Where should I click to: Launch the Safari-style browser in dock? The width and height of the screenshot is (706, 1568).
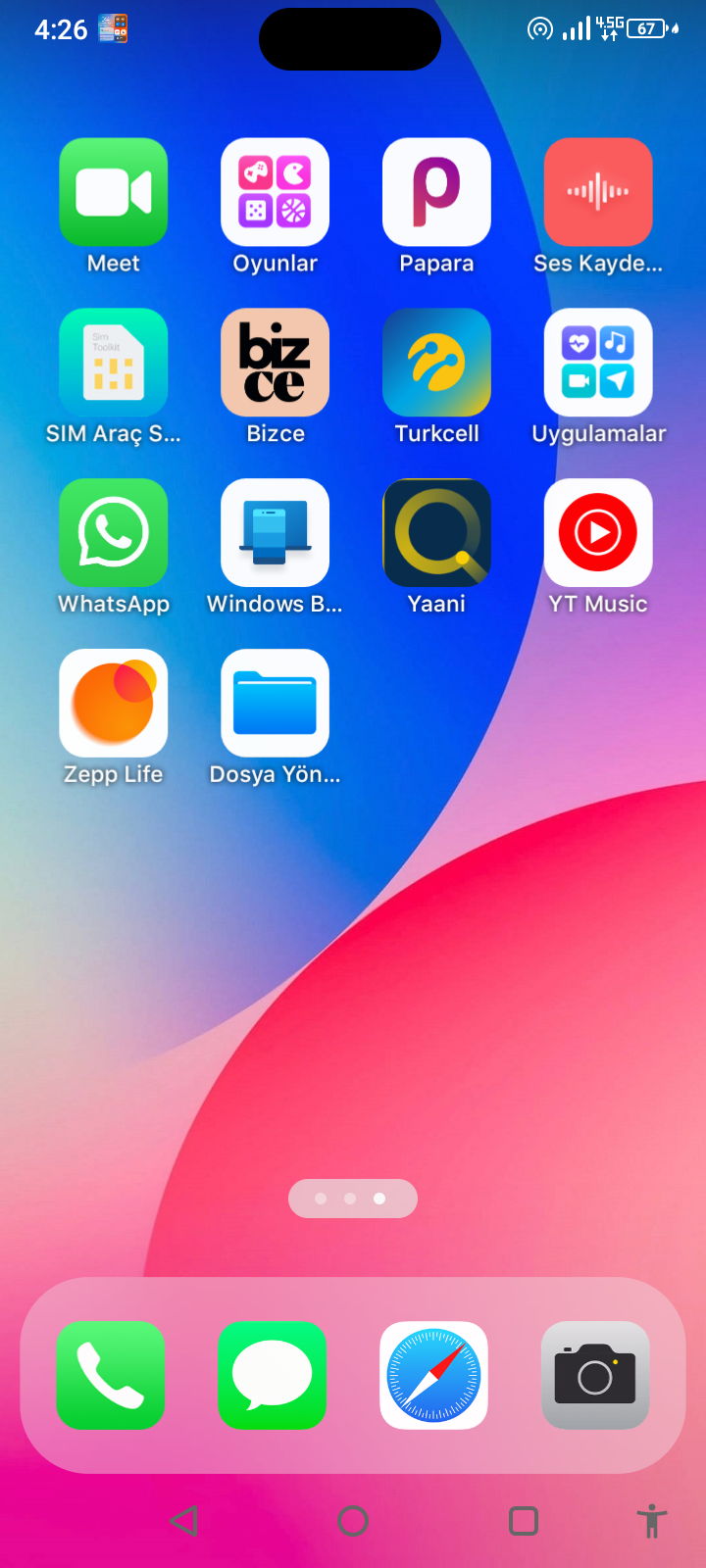click(x=433, y=1375)
